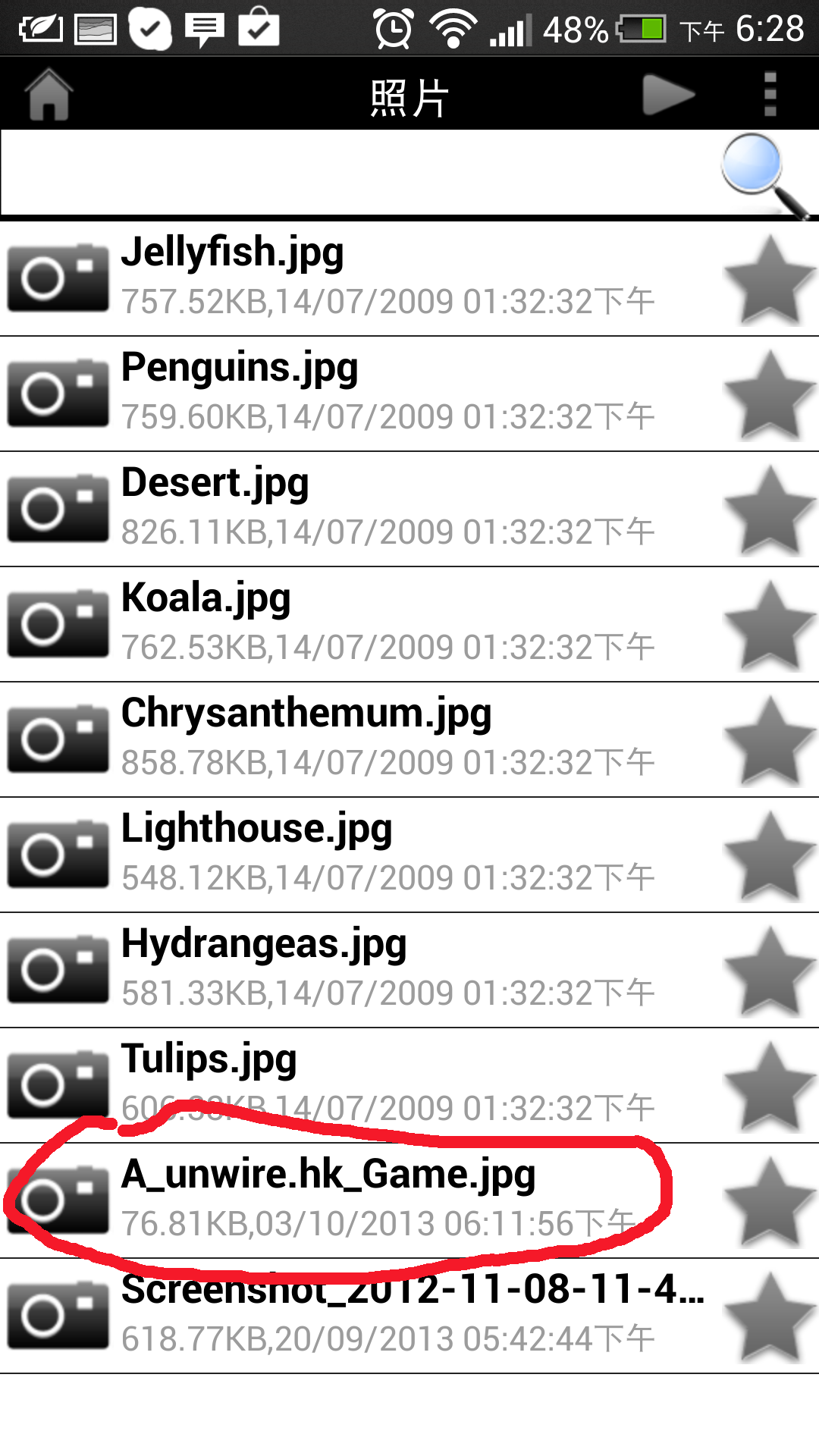Tap the play arrow in the title bar
Viewport: 819px width, 1456px height.
pyautogui.click(x=668, y=95)
